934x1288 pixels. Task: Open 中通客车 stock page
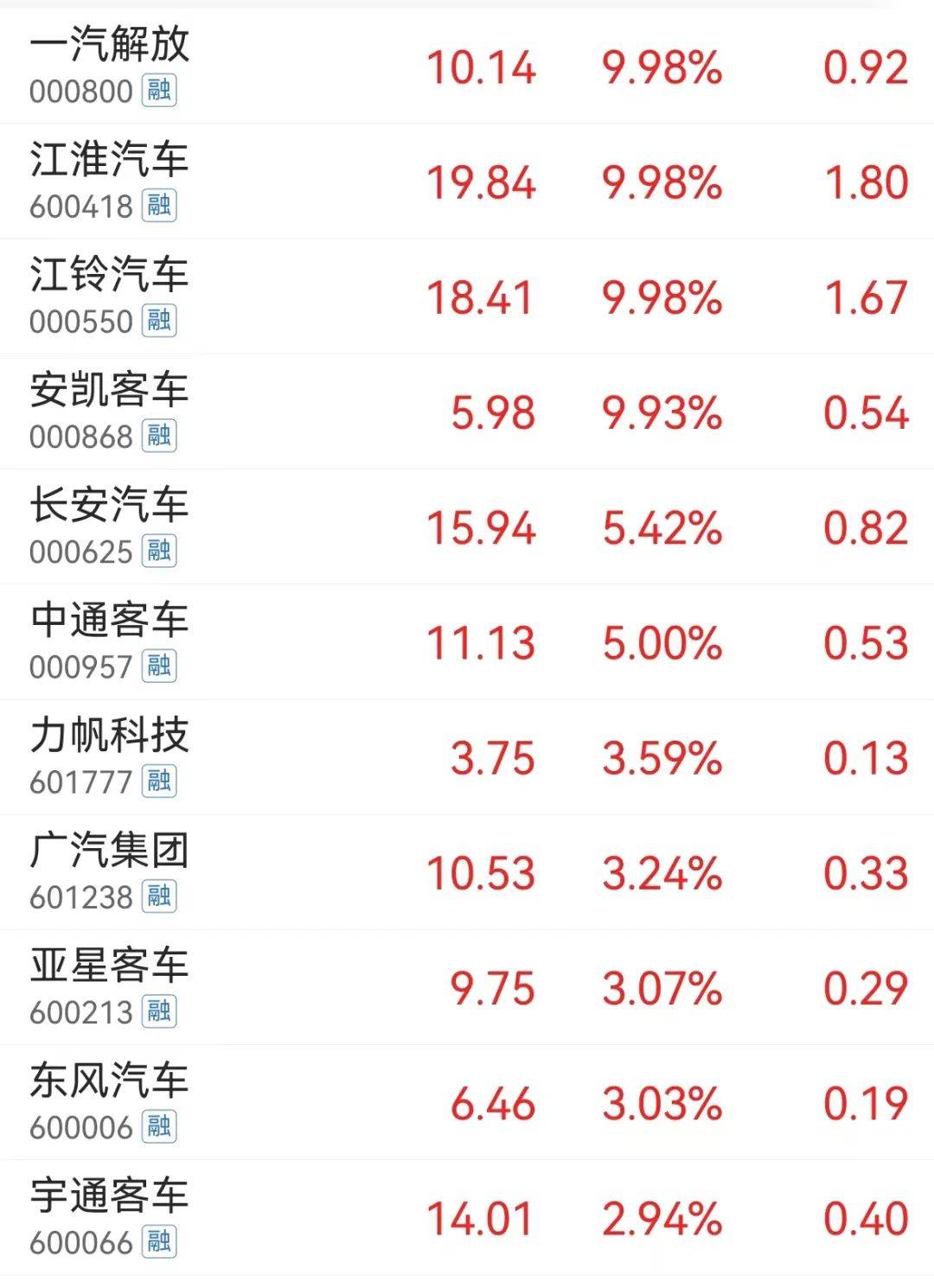click(110, 621)
